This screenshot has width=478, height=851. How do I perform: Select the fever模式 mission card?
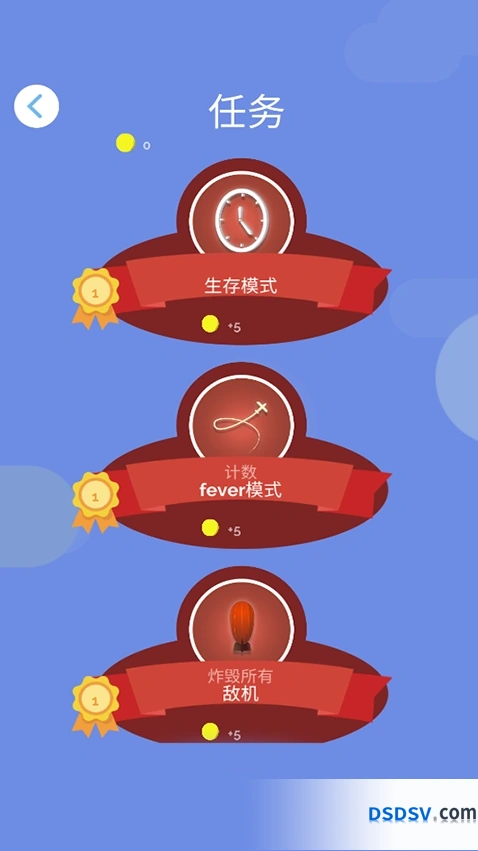coord(233,456)
